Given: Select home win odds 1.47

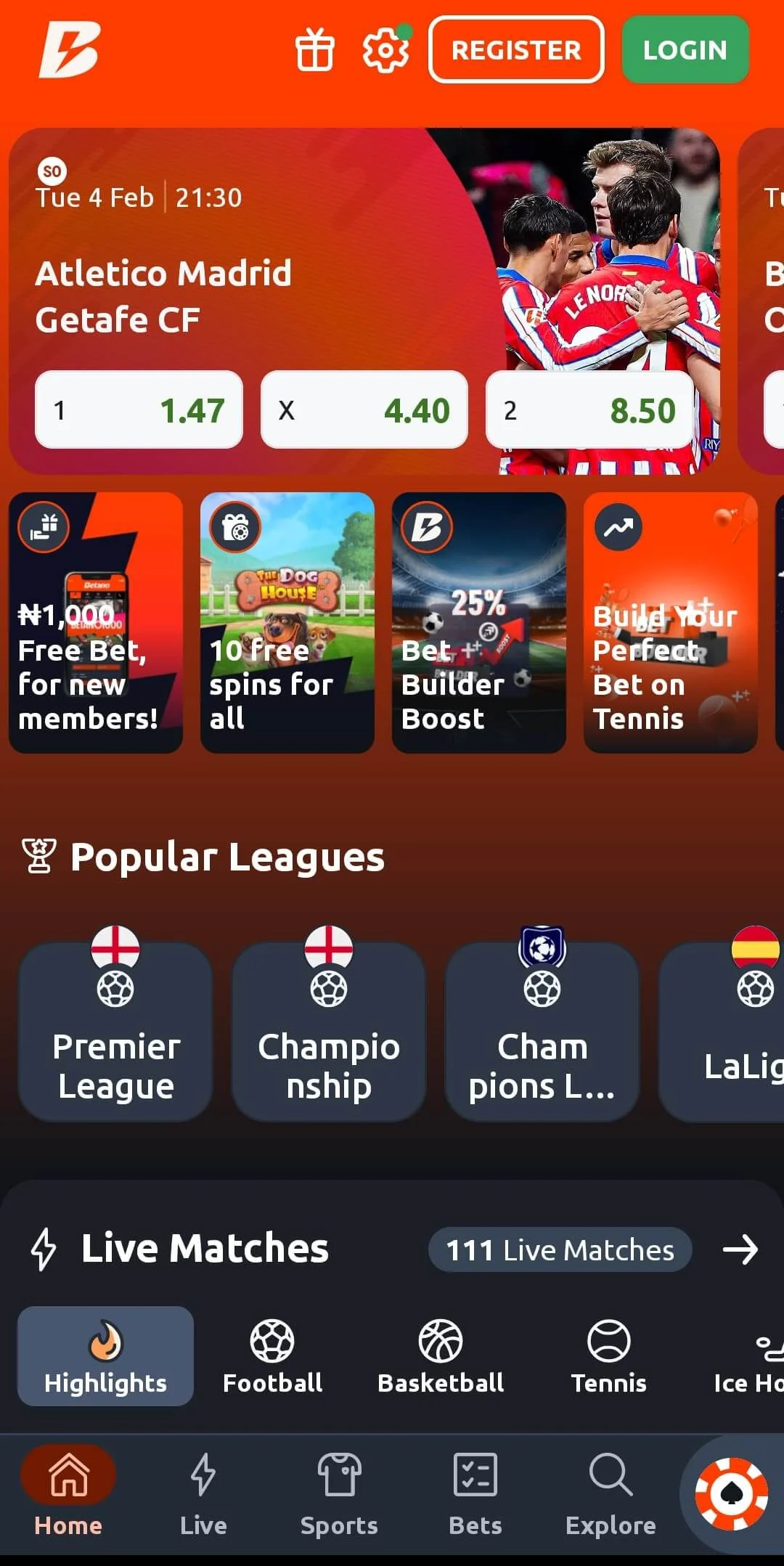Looking at the screenshot, I should coord(139,410).
